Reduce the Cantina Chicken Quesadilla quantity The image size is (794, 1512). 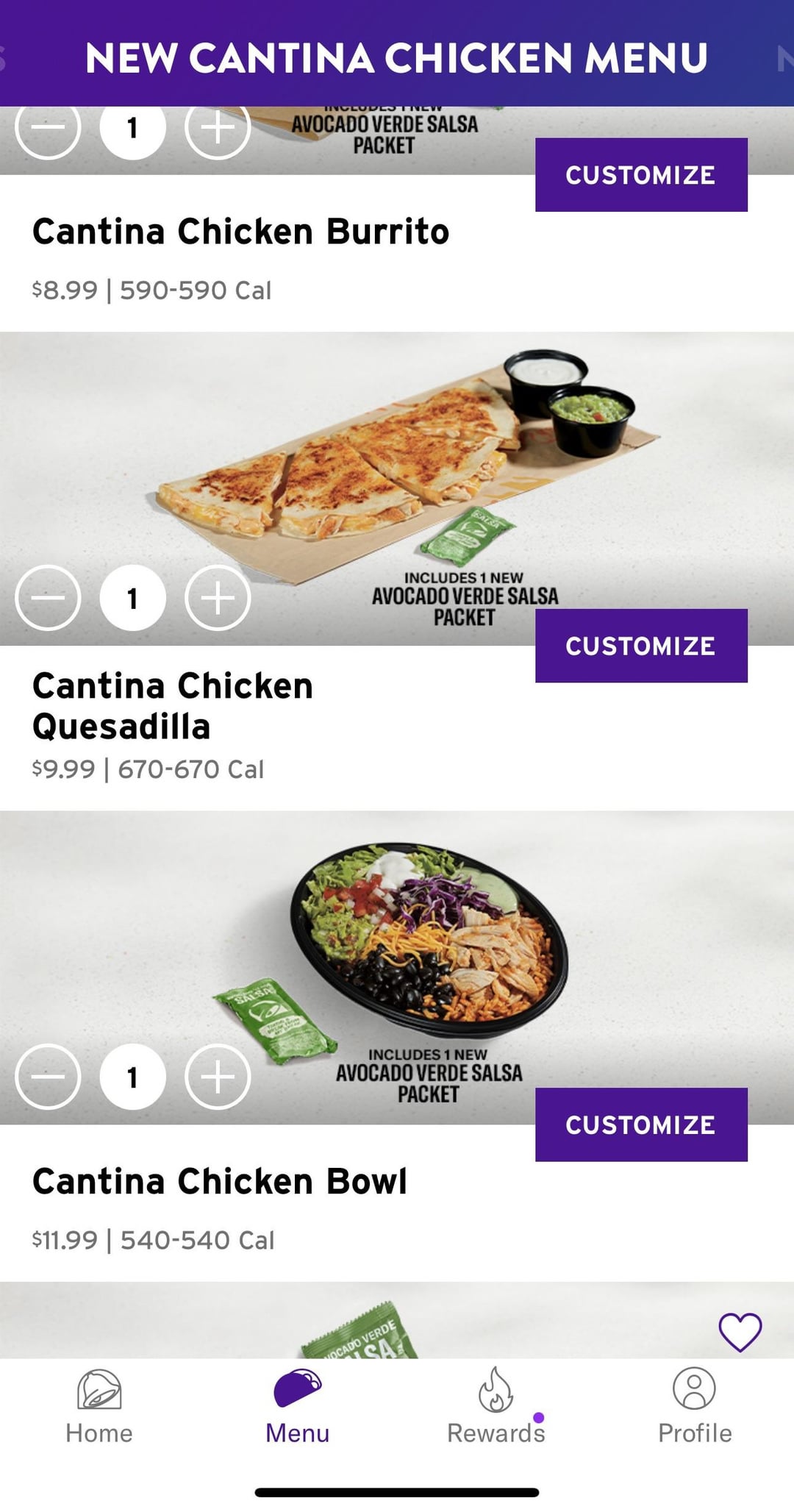[48, 598]
